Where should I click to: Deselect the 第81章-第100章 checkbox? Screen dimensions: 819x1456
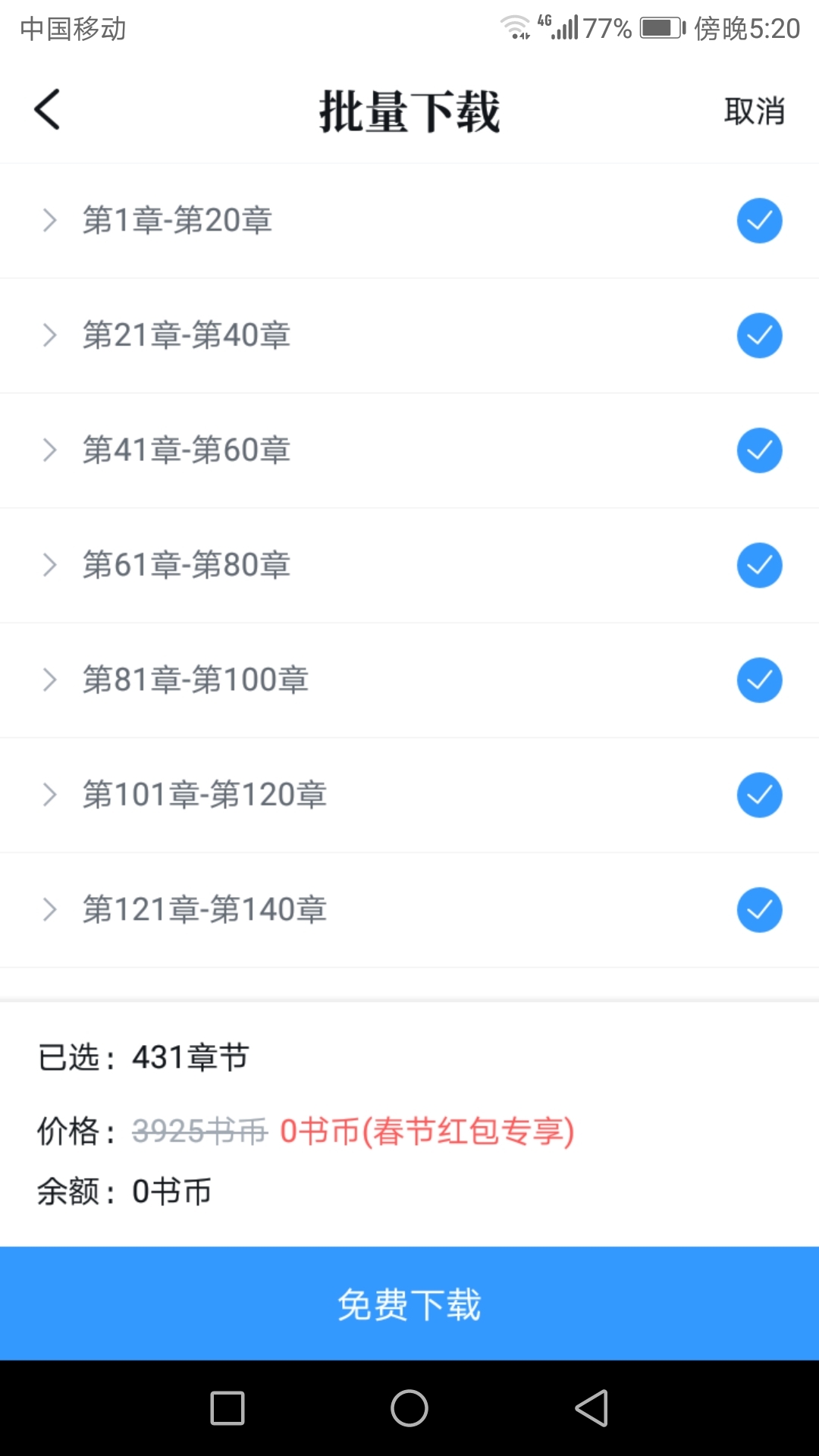click(759, 680)
